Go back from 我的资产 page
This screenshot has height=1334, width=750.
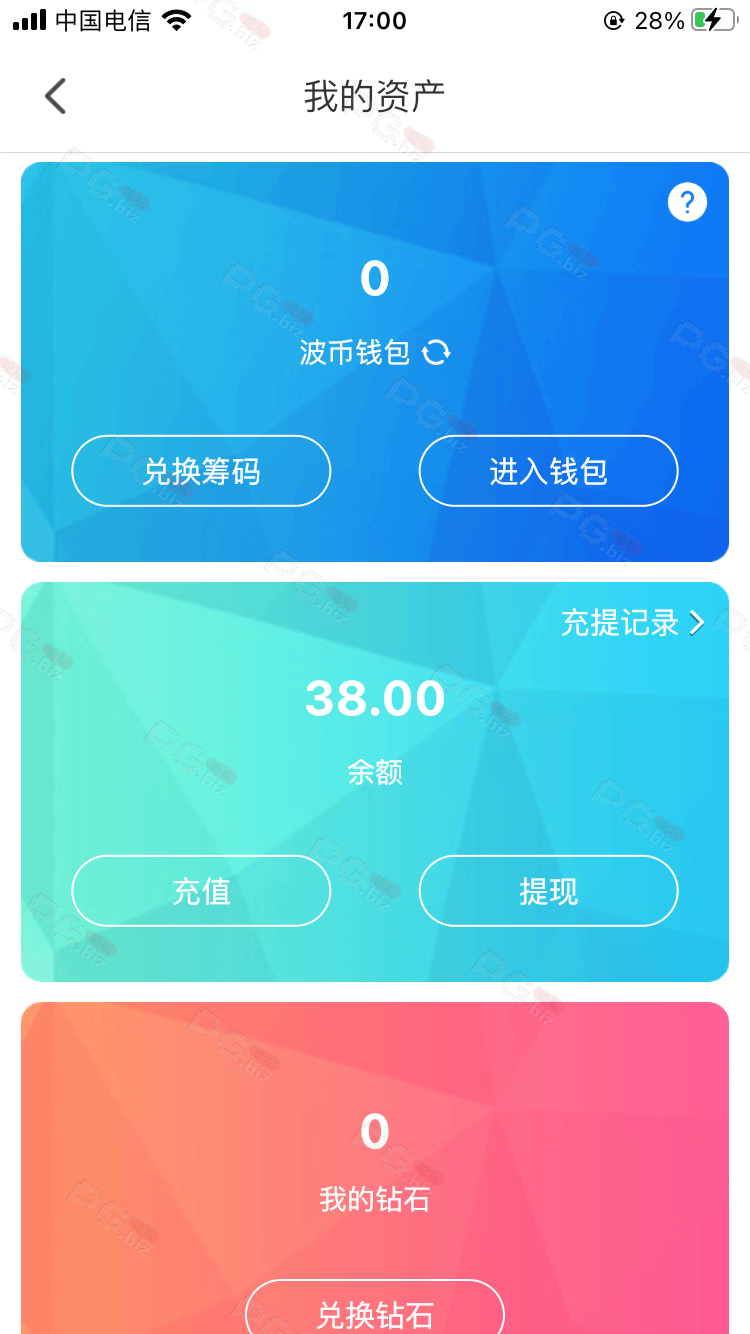point(55,97)
